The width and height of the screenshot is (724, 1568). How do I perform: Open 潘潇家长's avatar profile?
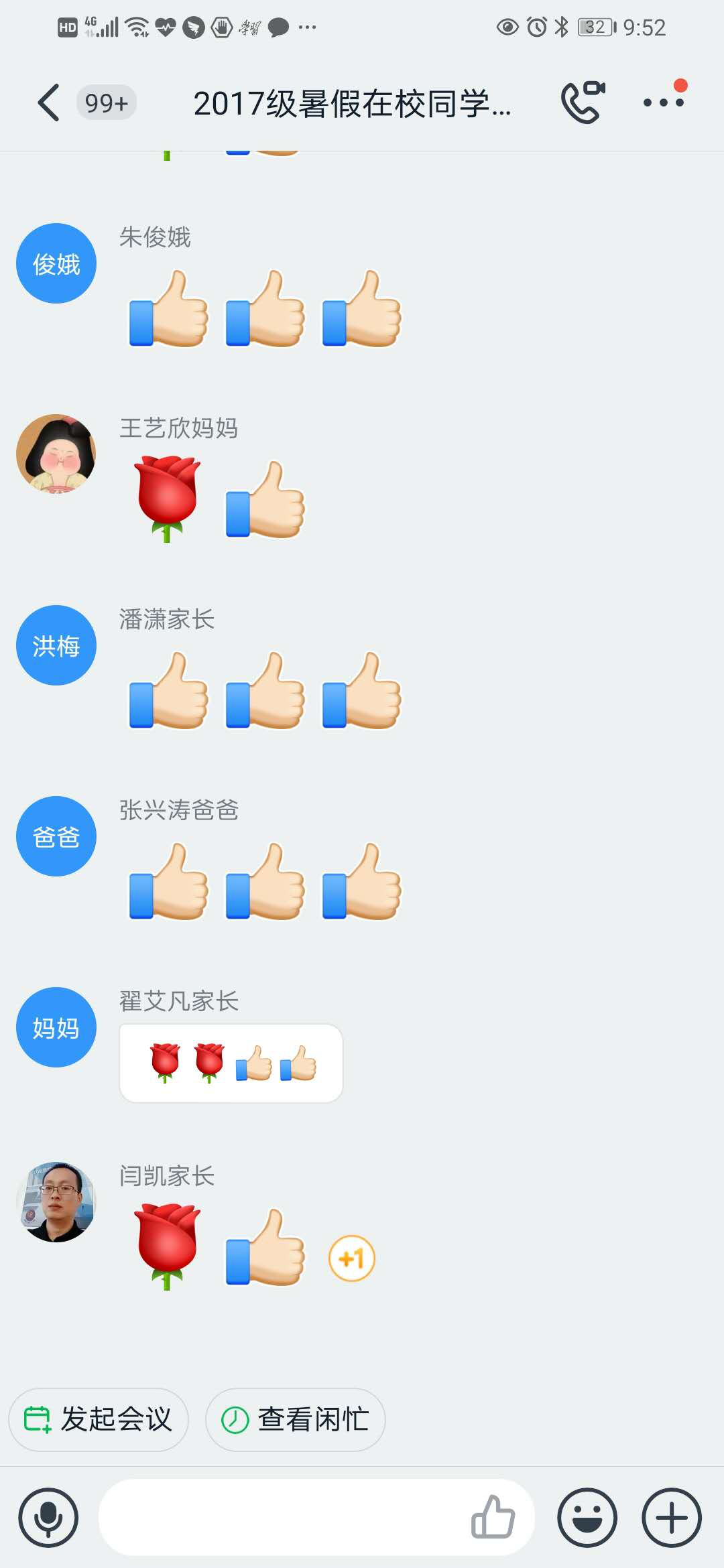click(x=56, y=645)
